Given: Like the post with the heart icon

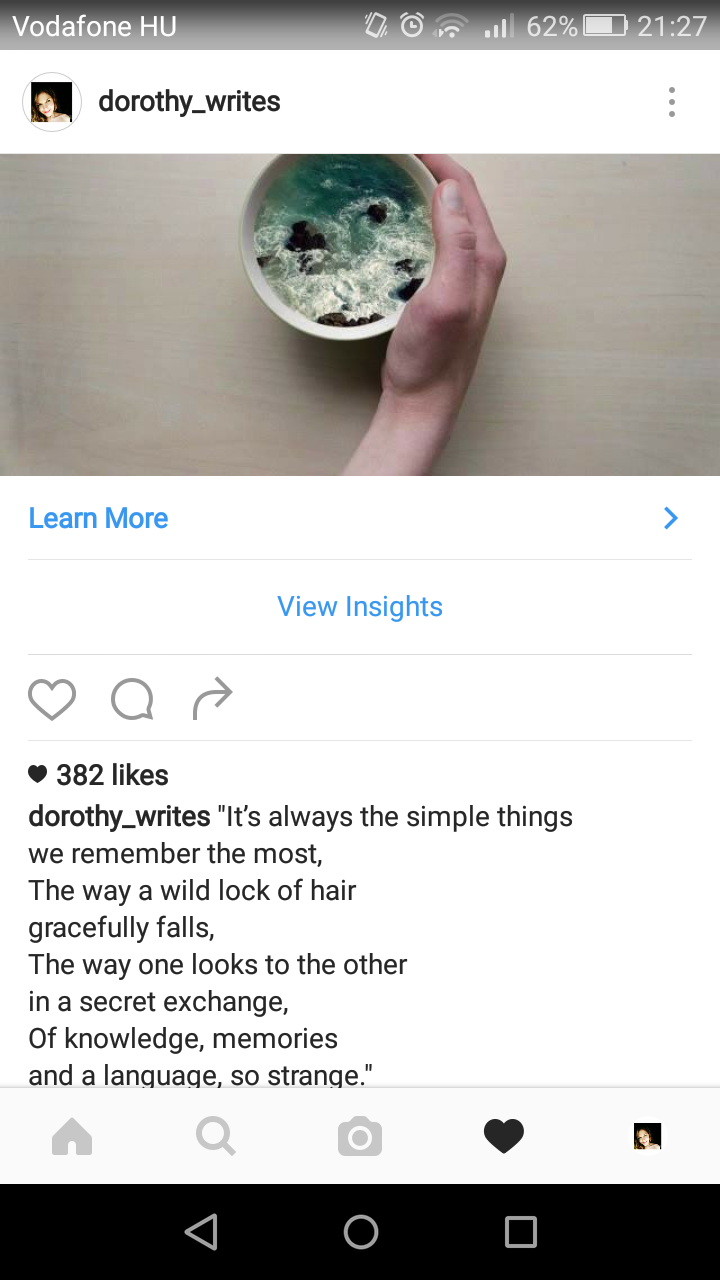Looking at the screenshot, I should [x=52, y=700].
